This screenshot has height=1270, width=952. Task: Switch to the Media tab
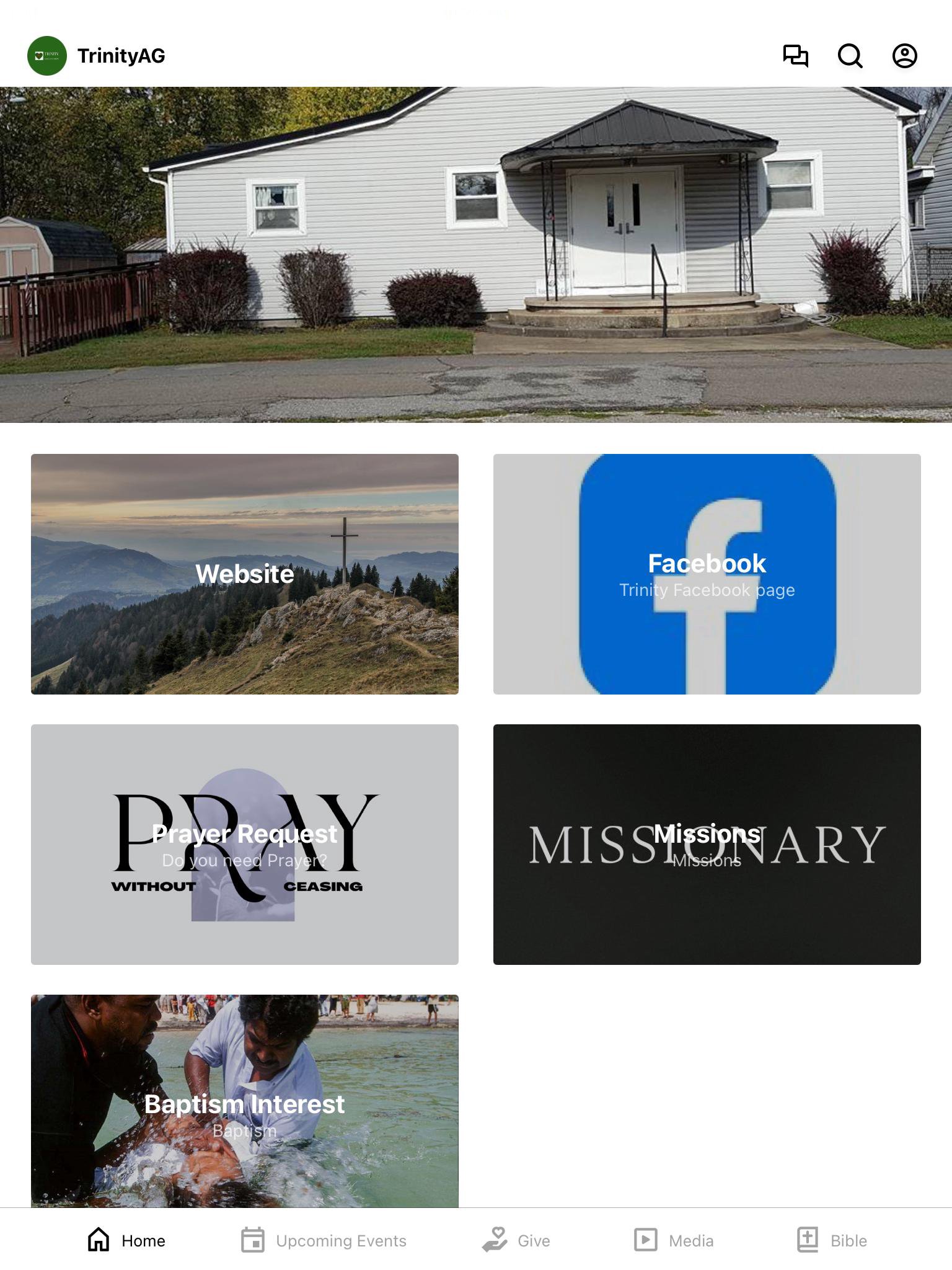674,1240
